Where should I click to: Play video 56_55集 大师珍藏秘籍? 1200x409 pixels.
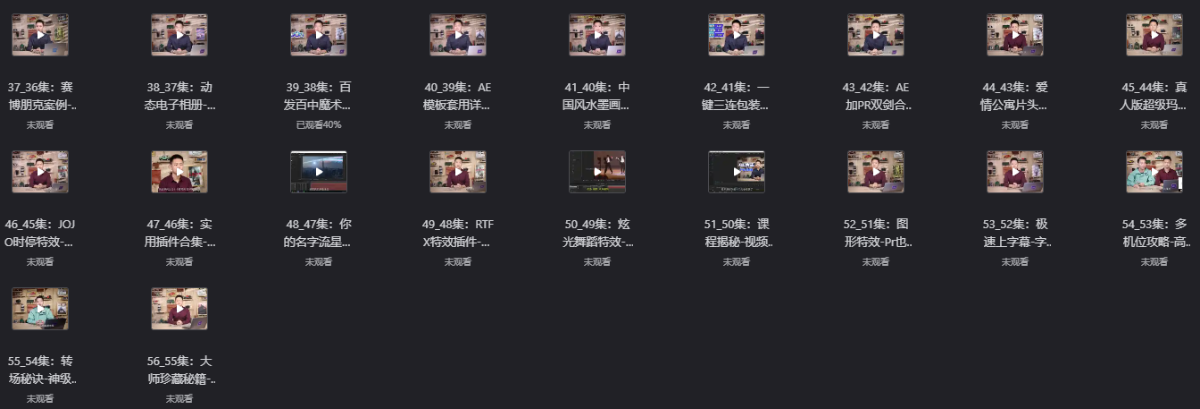tap(179, 309)
